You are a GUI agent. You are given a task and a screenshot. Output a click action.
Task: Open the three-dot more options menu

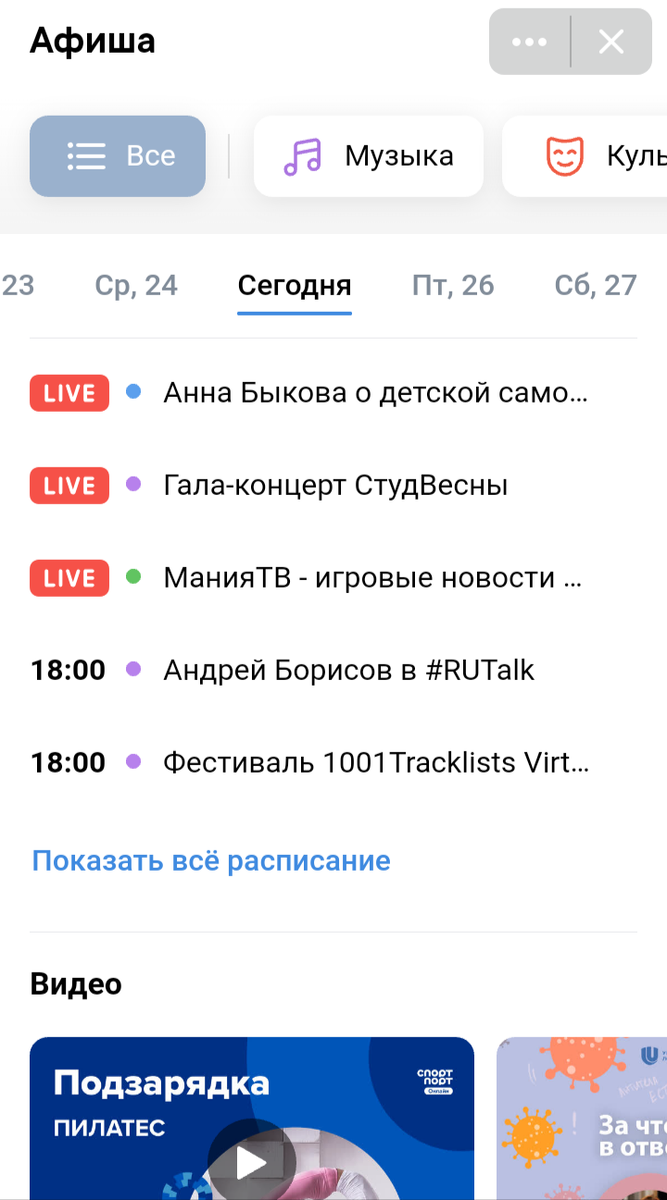pyautogui.click(x=529, y=42)
